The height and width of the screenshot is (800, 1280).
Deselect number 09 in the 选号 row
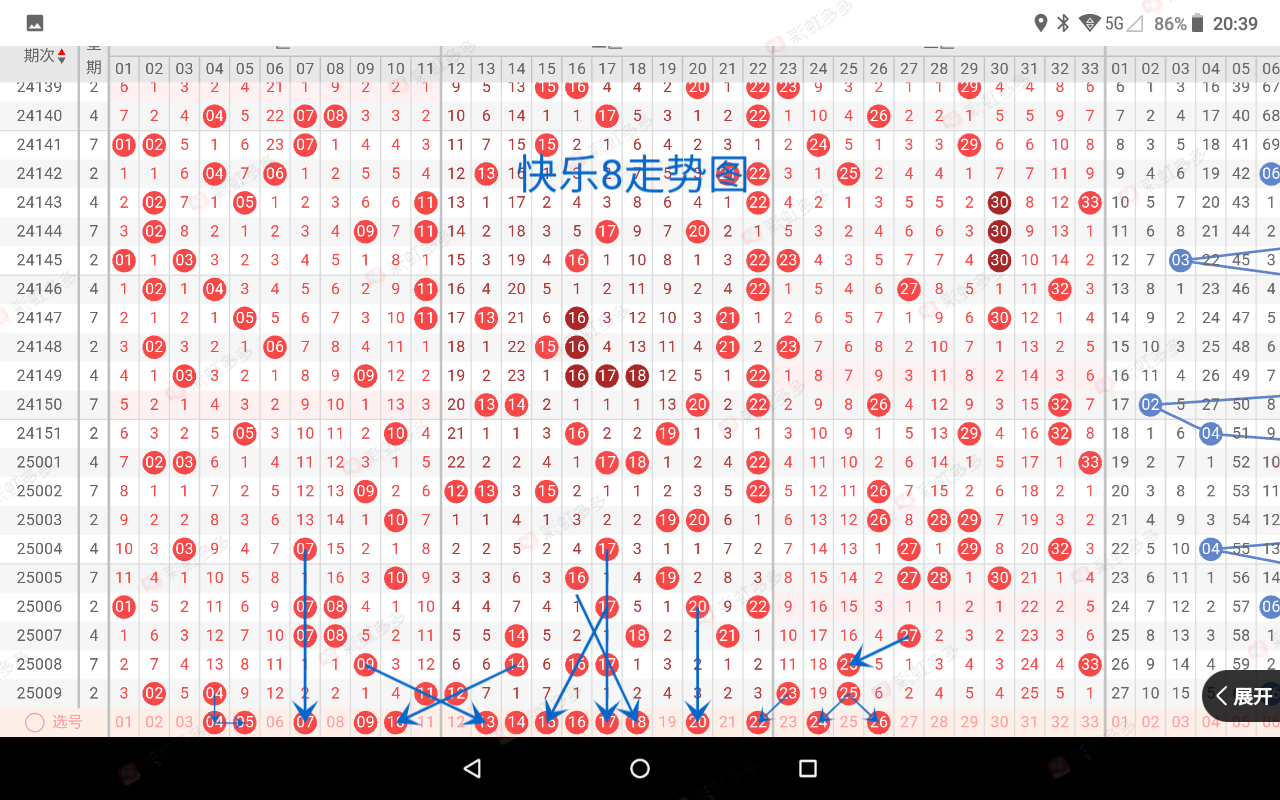pyautogui.click(x=366, y=722)
